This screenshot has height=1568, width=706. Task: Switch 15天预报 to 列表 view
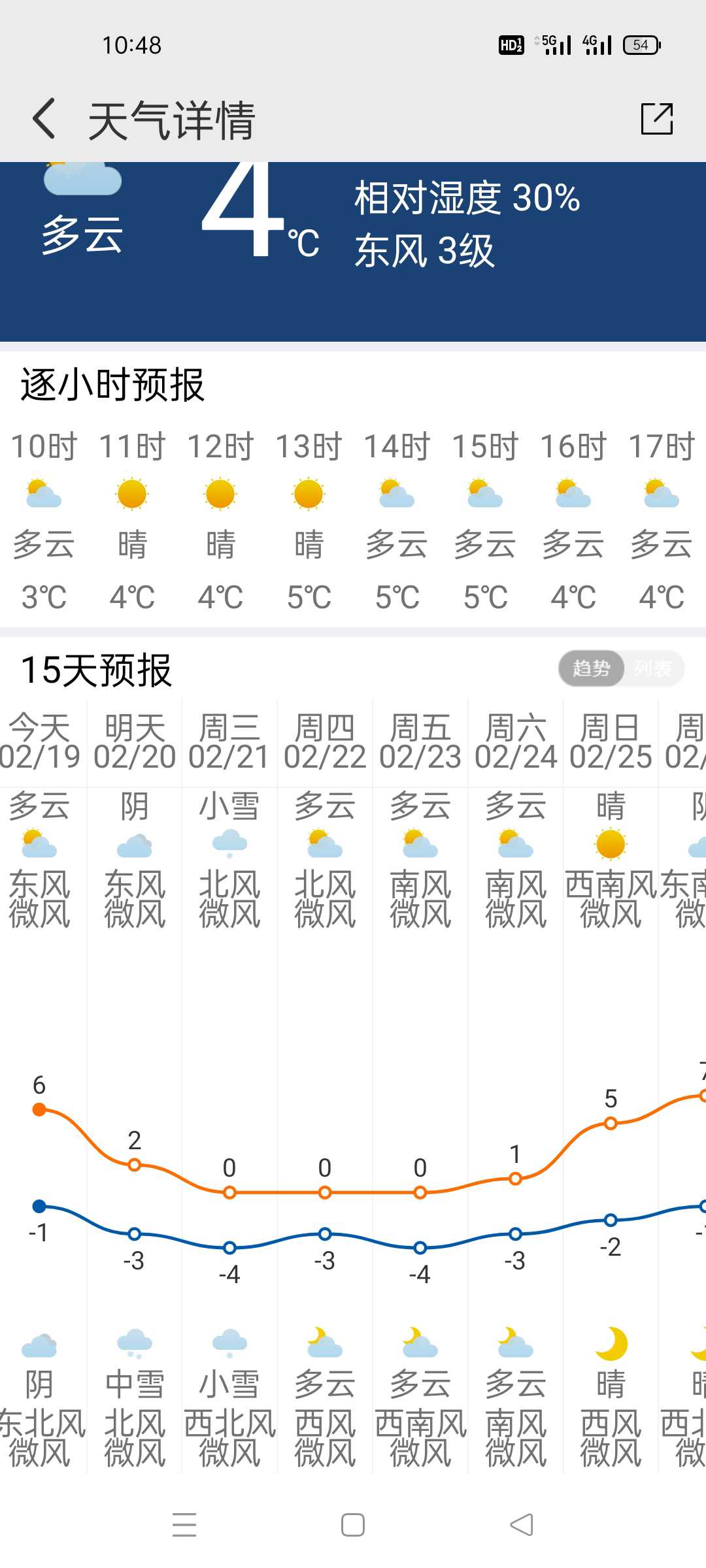[x=653, y=668]
